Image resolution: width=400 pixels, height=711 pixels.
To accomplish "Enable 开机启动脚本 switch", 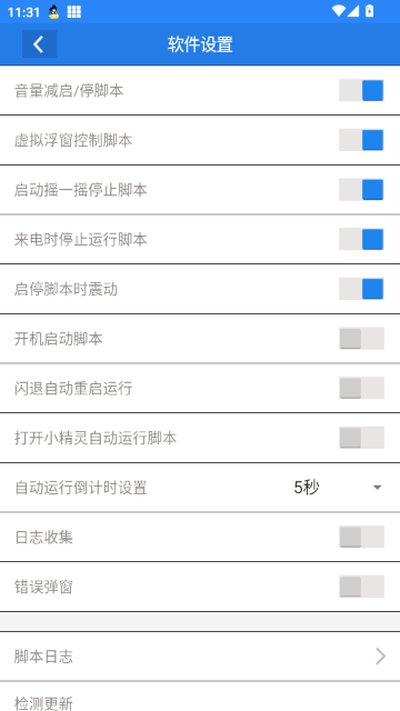I will tap(361, 338).
